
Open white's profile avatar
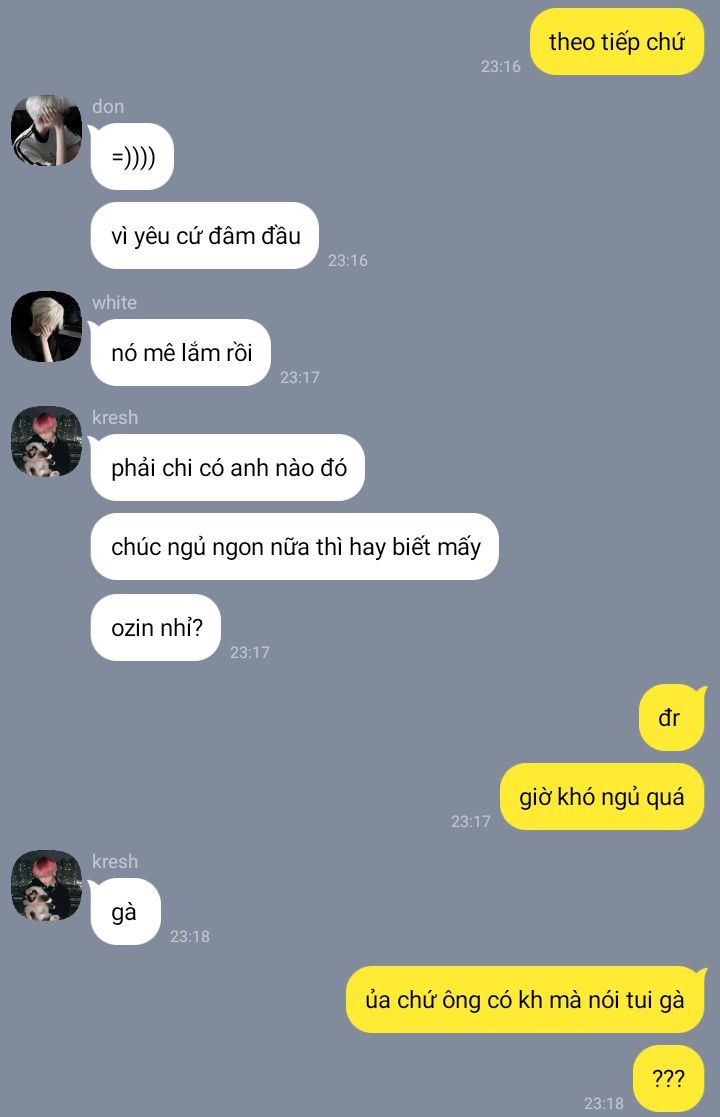coord(46,326)
